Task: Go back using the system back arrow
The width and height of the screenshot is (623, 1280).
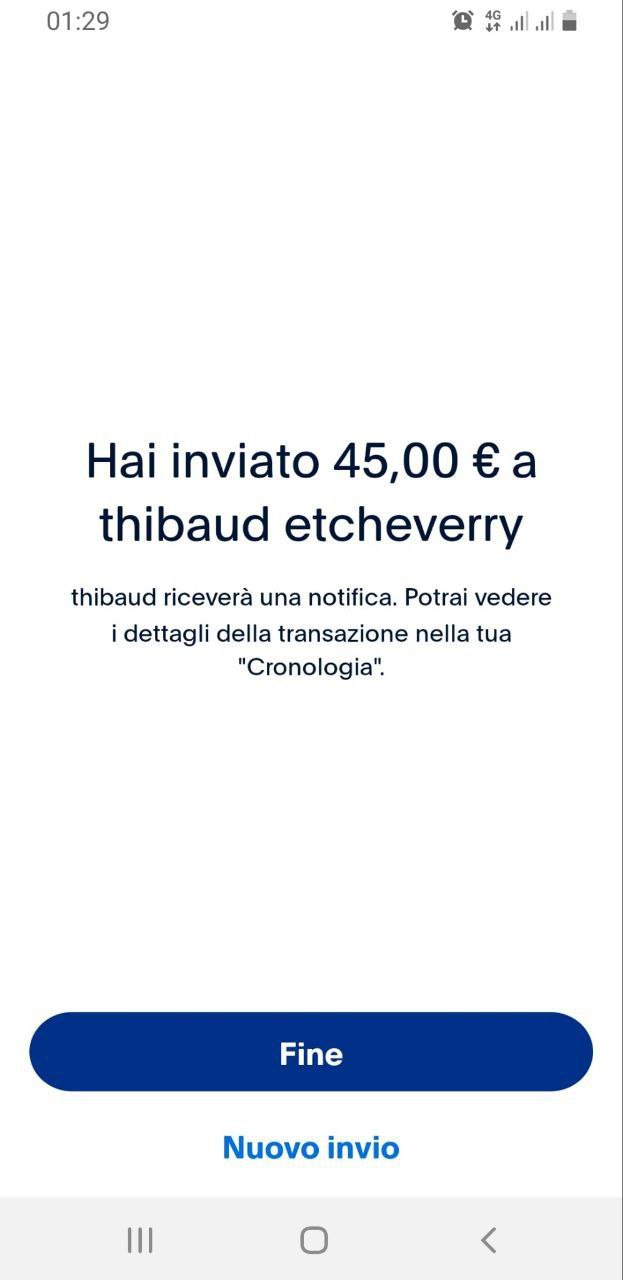Action: pyautogui.click(x=488, y=1240)
